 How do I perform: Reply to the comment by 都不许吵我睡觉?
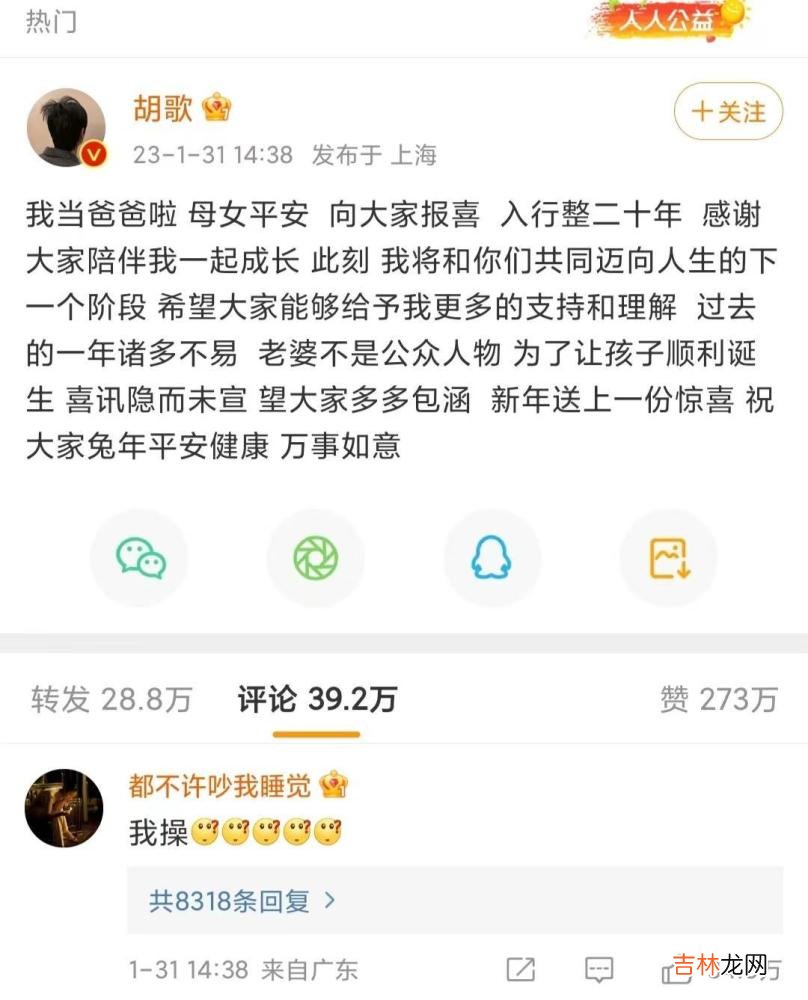click(599, 968)
